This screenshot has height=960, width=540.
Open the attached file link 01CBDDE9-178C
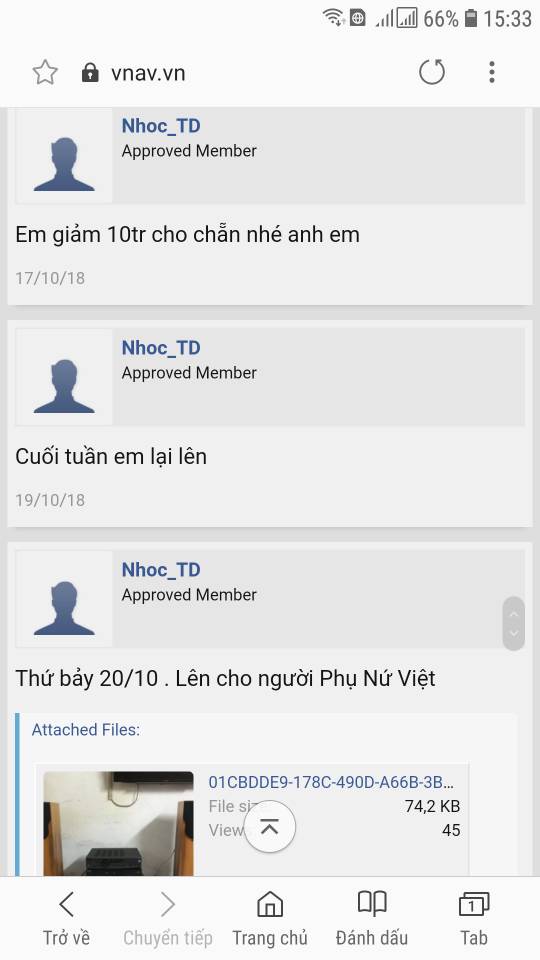pyautogui.click(x=331, y=782)
